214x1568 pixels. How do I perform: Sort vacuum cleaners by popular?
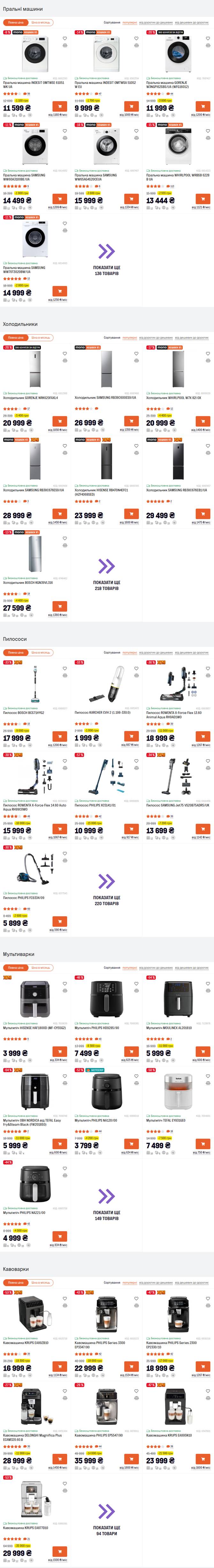coord(130,652)
